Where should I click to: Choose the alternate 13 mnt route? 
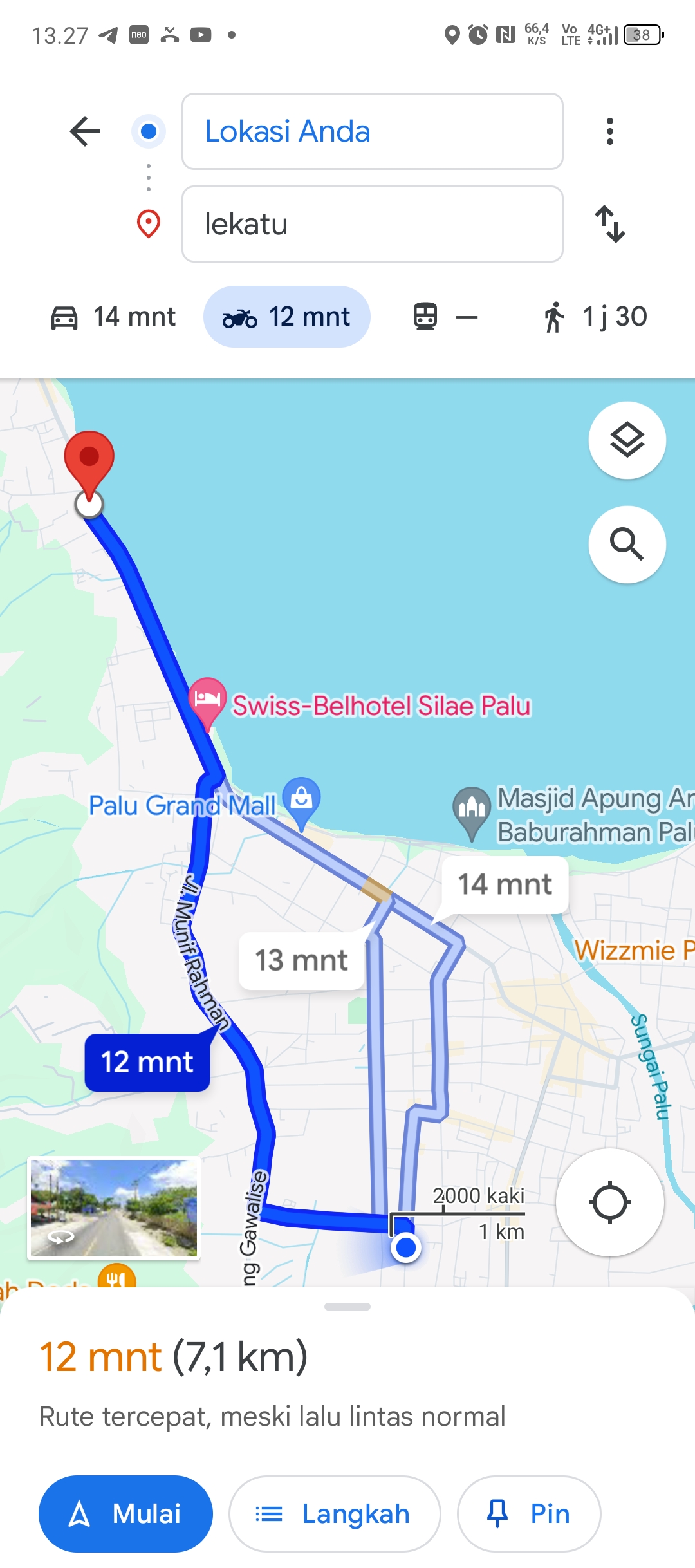(x=301, y=960)
